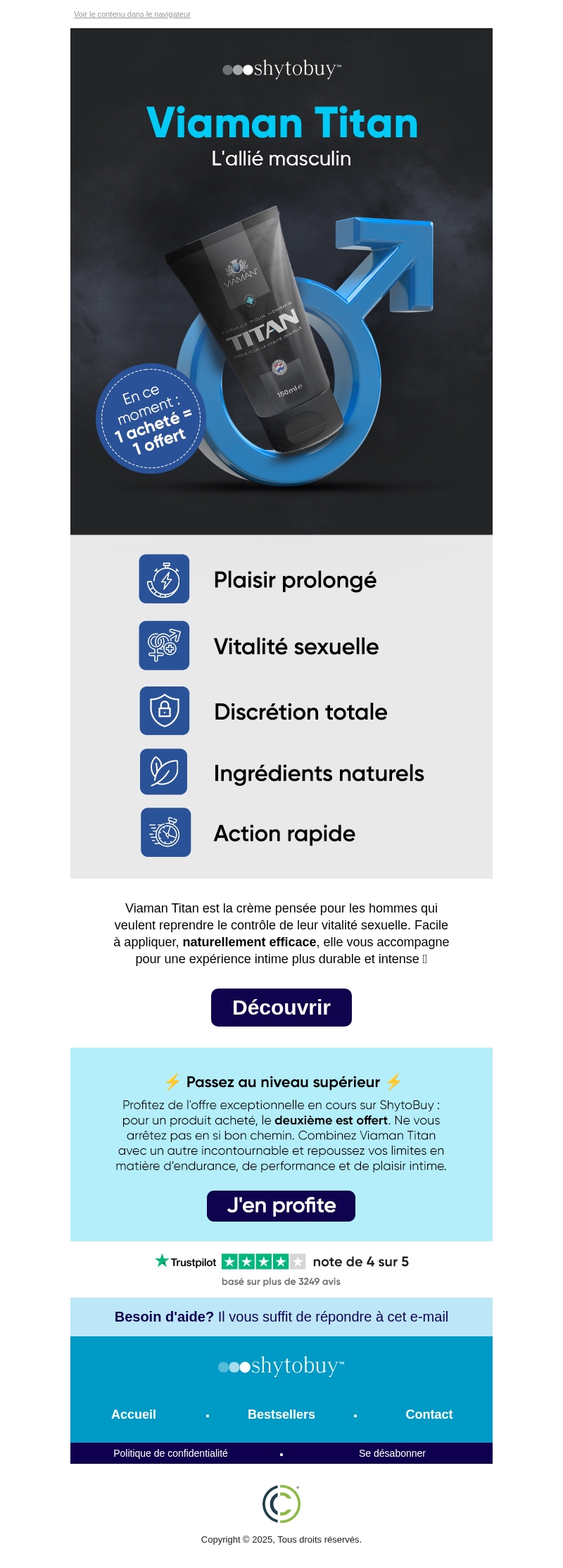Tap the Découvrir button
The width and height of the screenshot is (563, 1568).
click(281, 1008)
